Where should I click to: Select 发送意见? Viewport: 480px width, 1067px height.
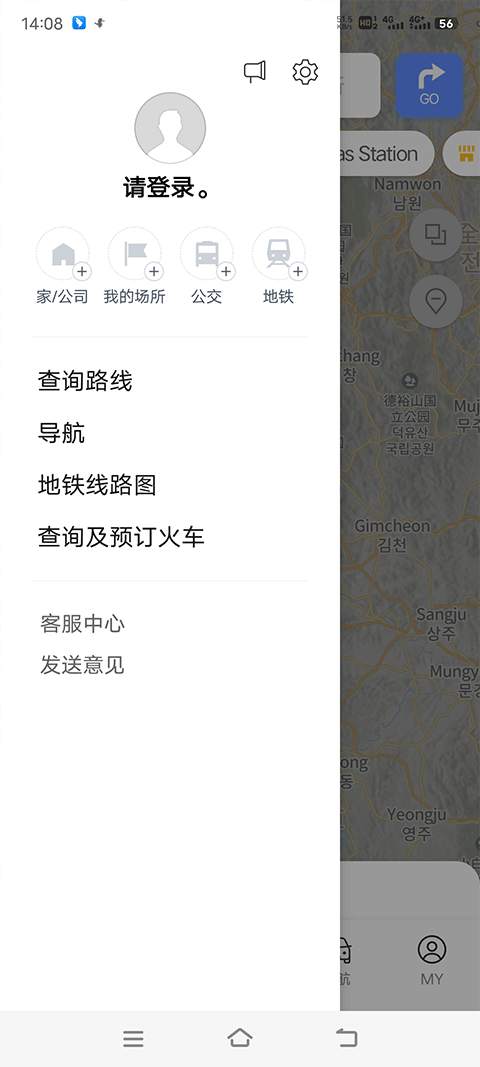[x=82, y=665]
